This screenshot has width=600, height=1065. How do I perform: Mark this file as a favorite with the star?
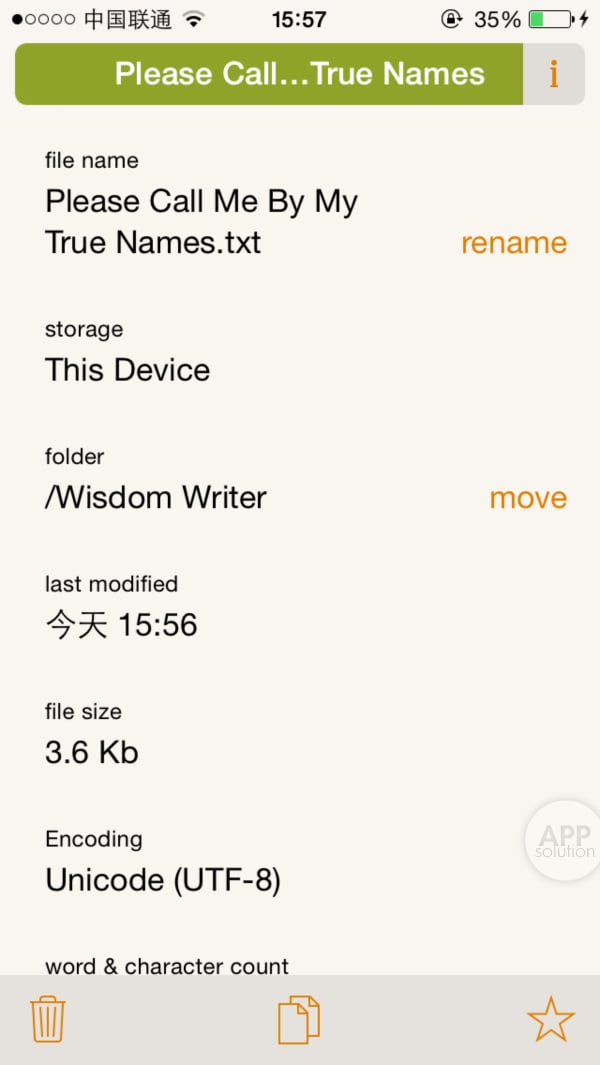coord(551,1020)
